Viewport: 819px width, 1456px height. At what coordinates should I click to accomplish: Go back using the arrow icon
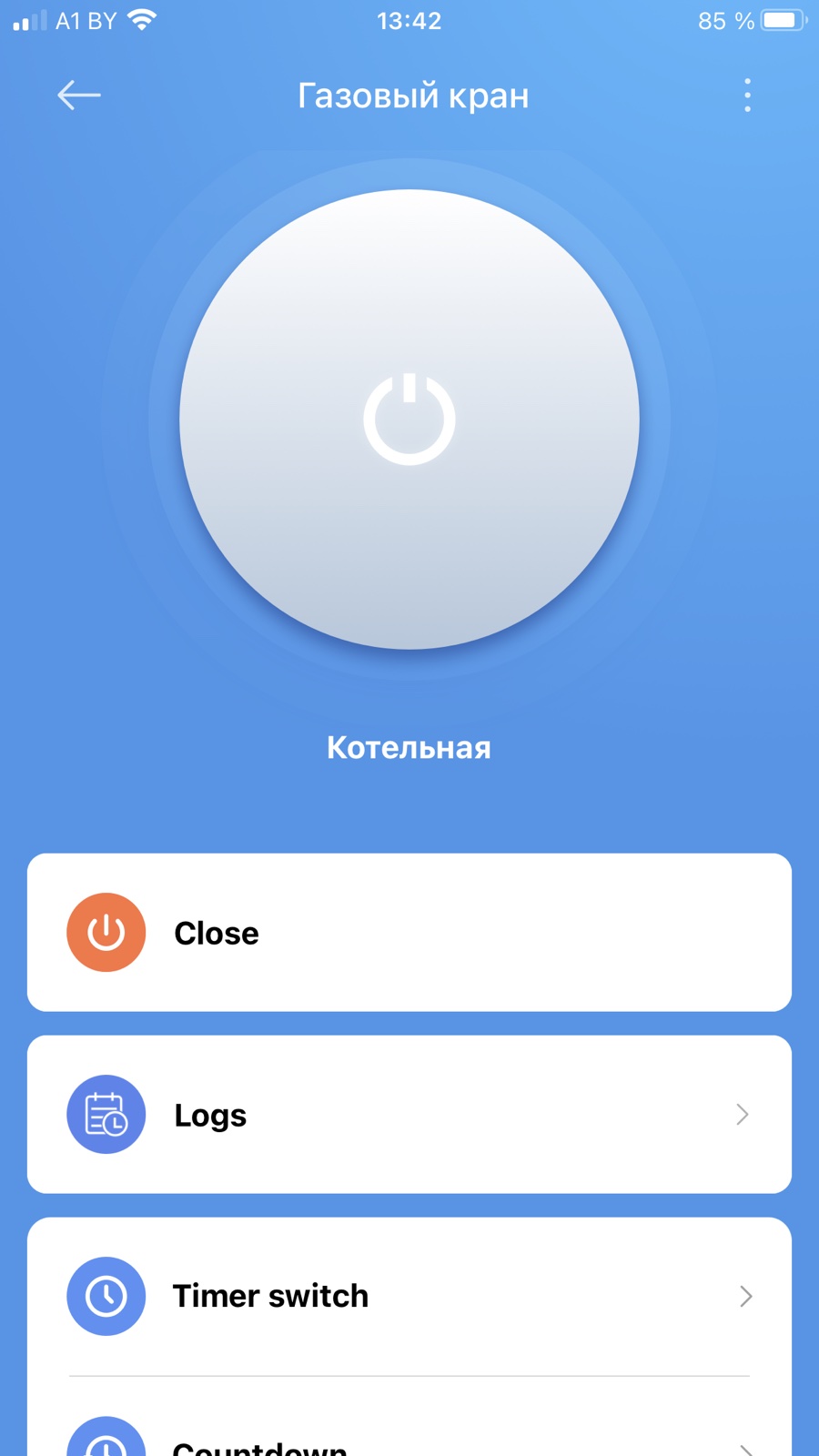tap(79, 95)
